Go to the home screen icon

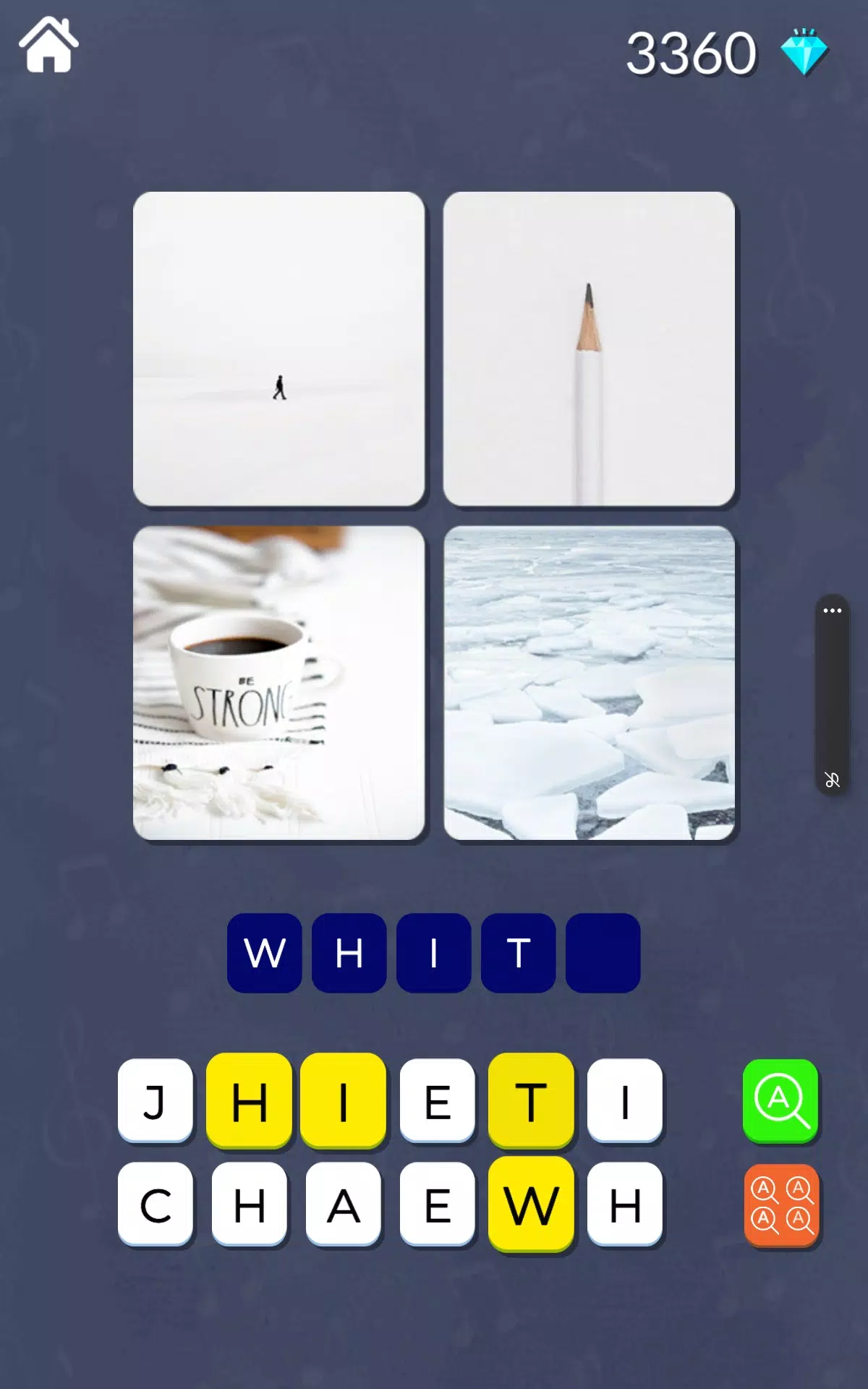pyautogui.click(x=48, y=46)
